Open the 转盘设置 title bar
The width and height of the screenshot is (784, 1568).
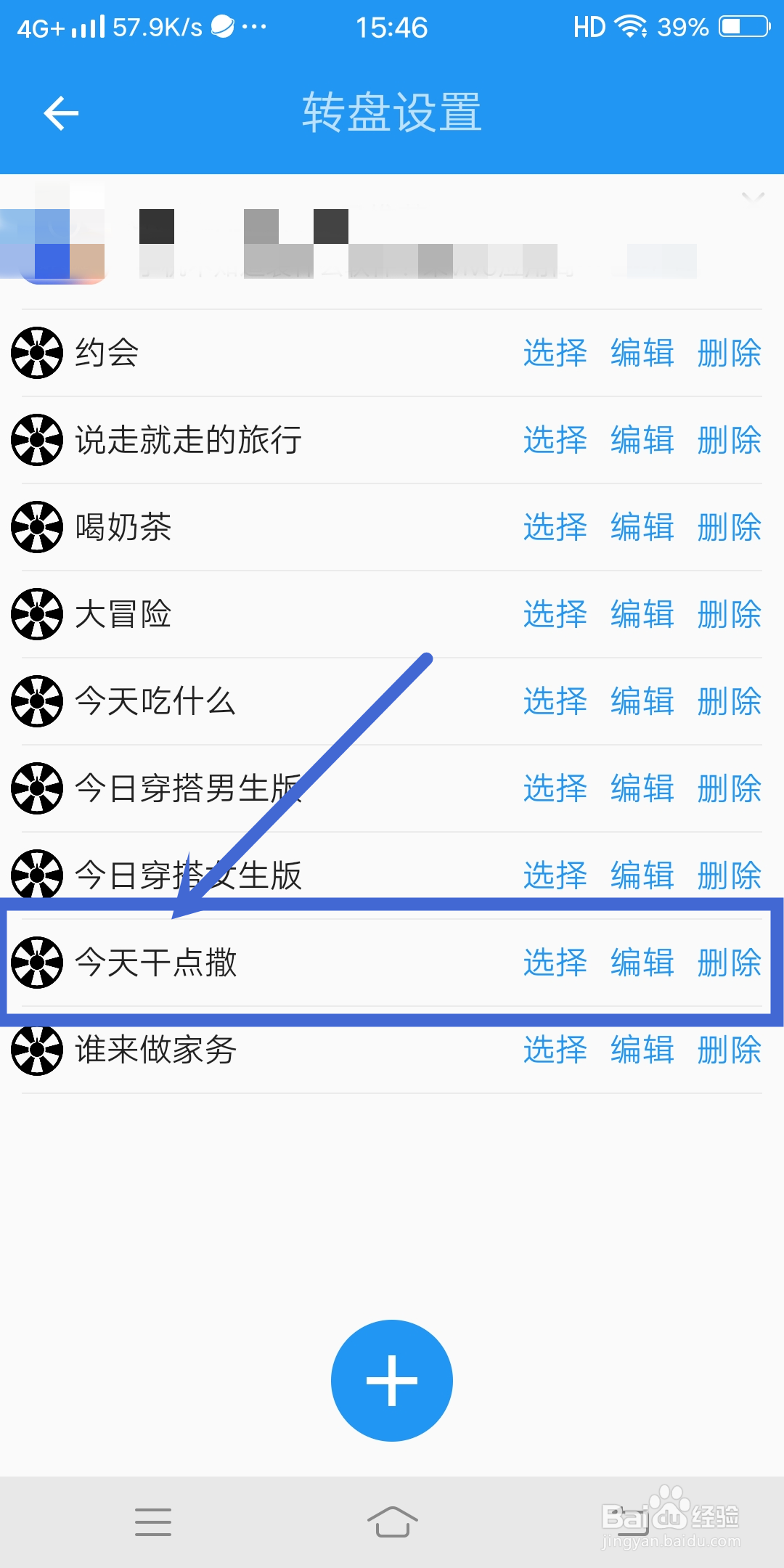click(392, 113)
